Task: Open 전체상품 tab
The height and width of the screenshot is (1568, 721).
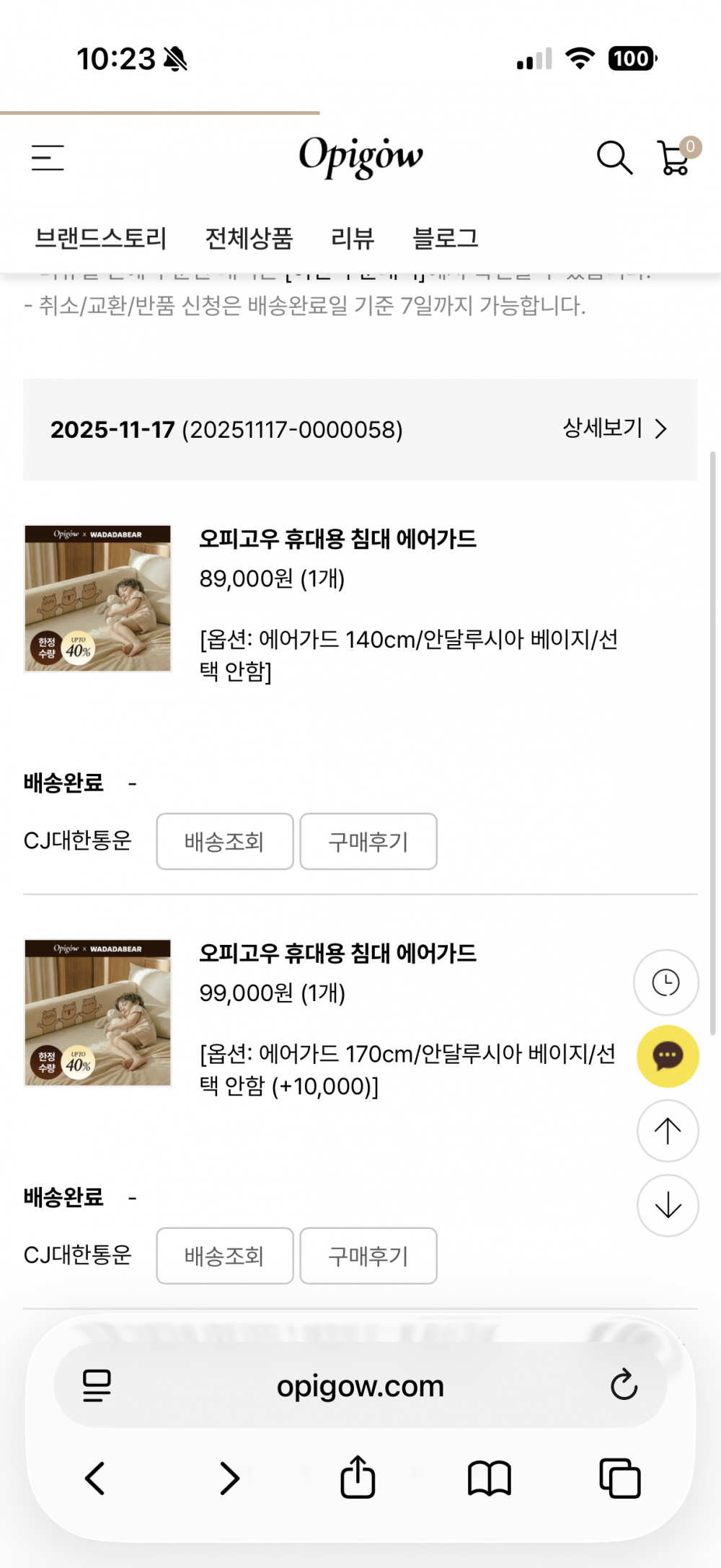Action: 249,238
